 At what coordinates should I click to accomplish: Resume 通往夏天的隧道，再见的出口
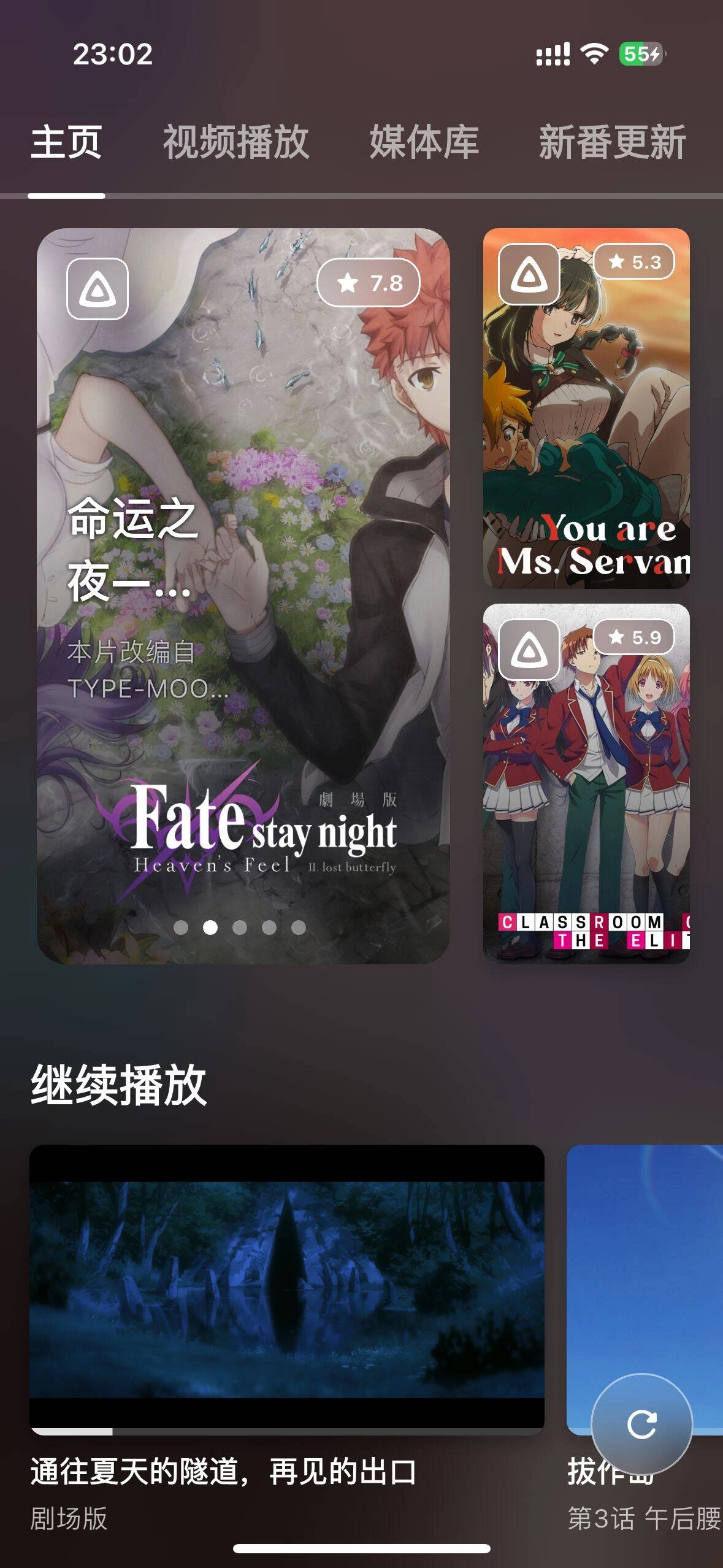[286, 1288]
